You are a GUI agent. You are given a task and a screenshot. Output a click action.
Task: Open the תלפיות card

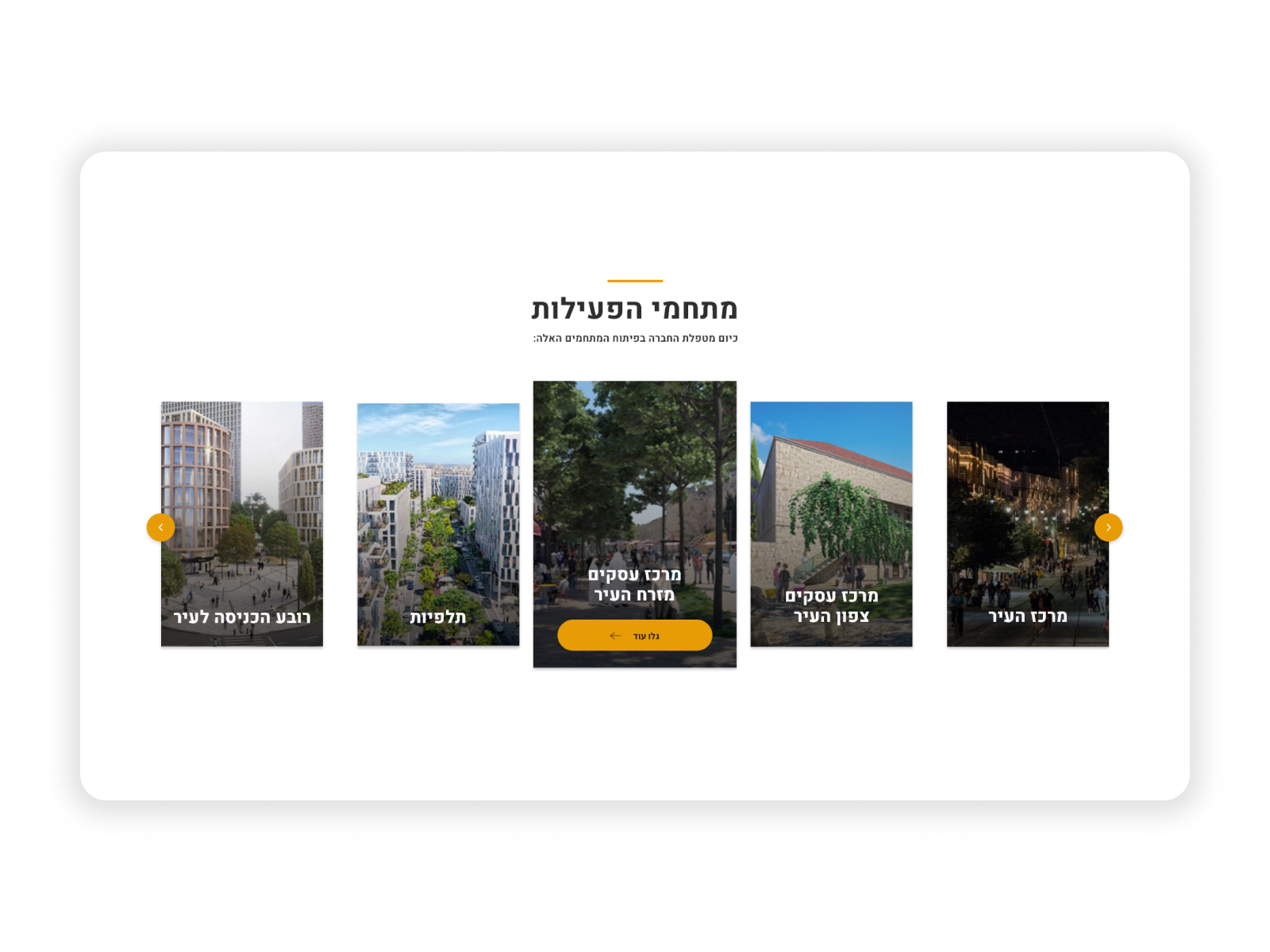pos(438,524)
